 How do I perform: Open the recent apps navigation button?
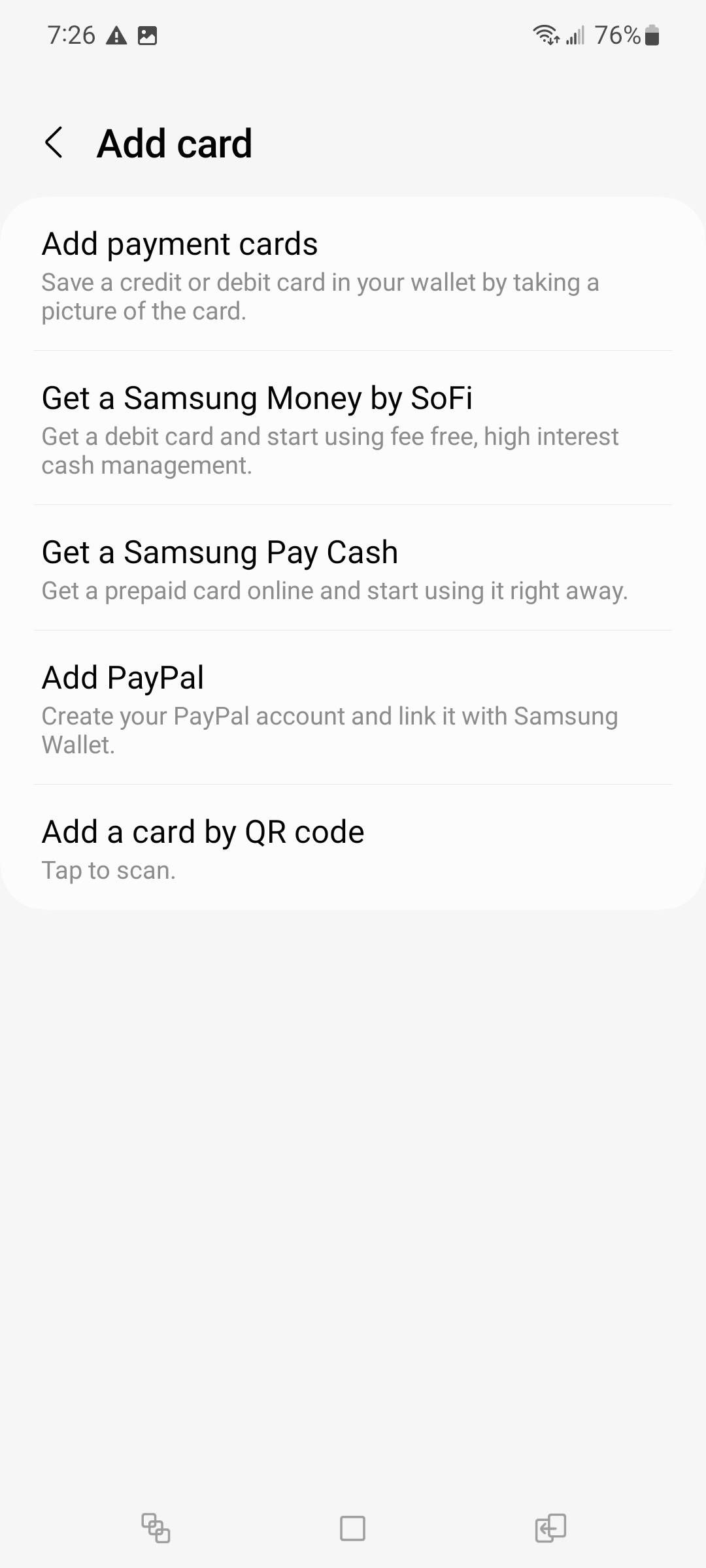(156, 1527)
